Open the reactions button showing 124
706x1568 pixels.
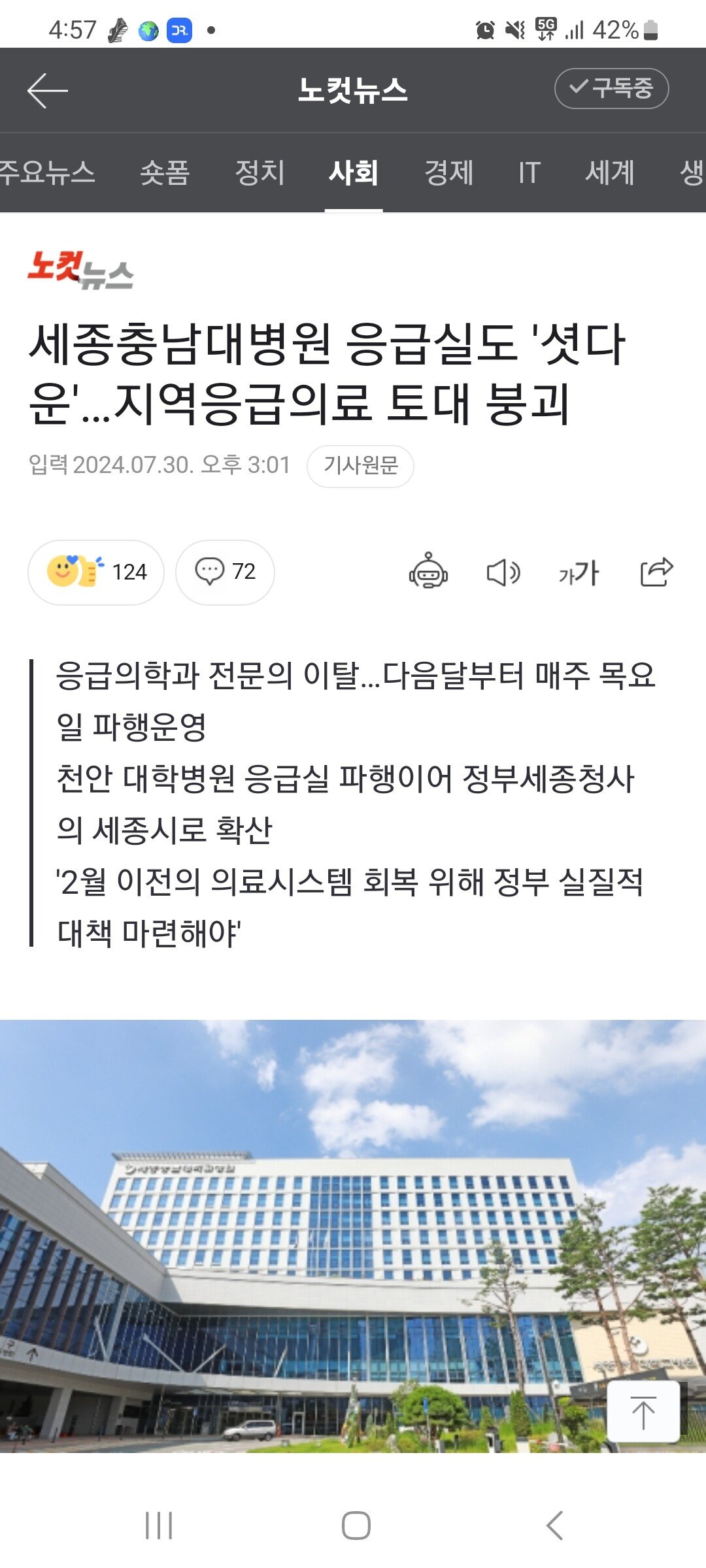point(96,572)
